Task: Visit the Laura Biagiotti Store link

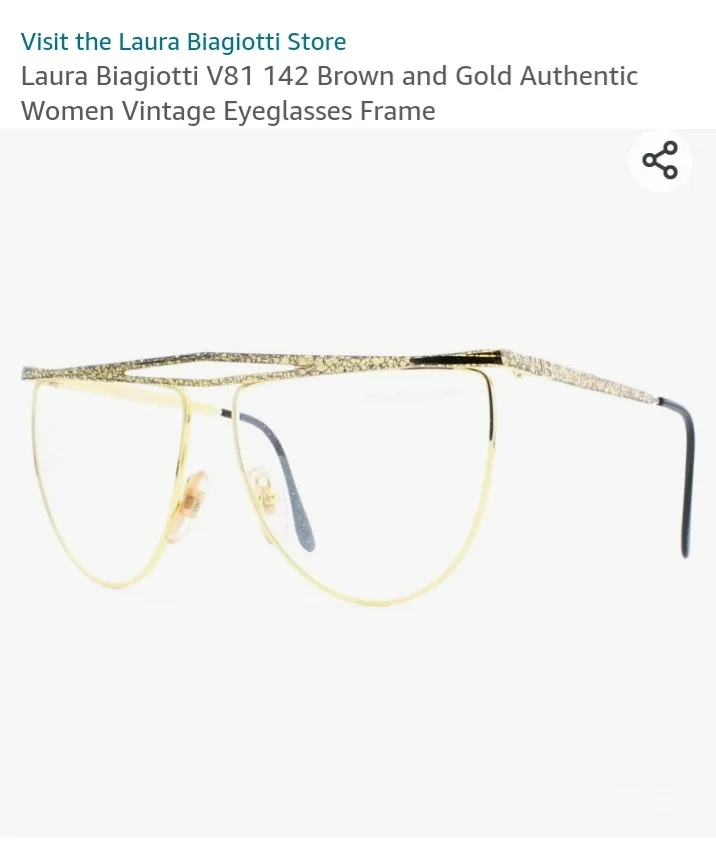Action: coord(183,42)
